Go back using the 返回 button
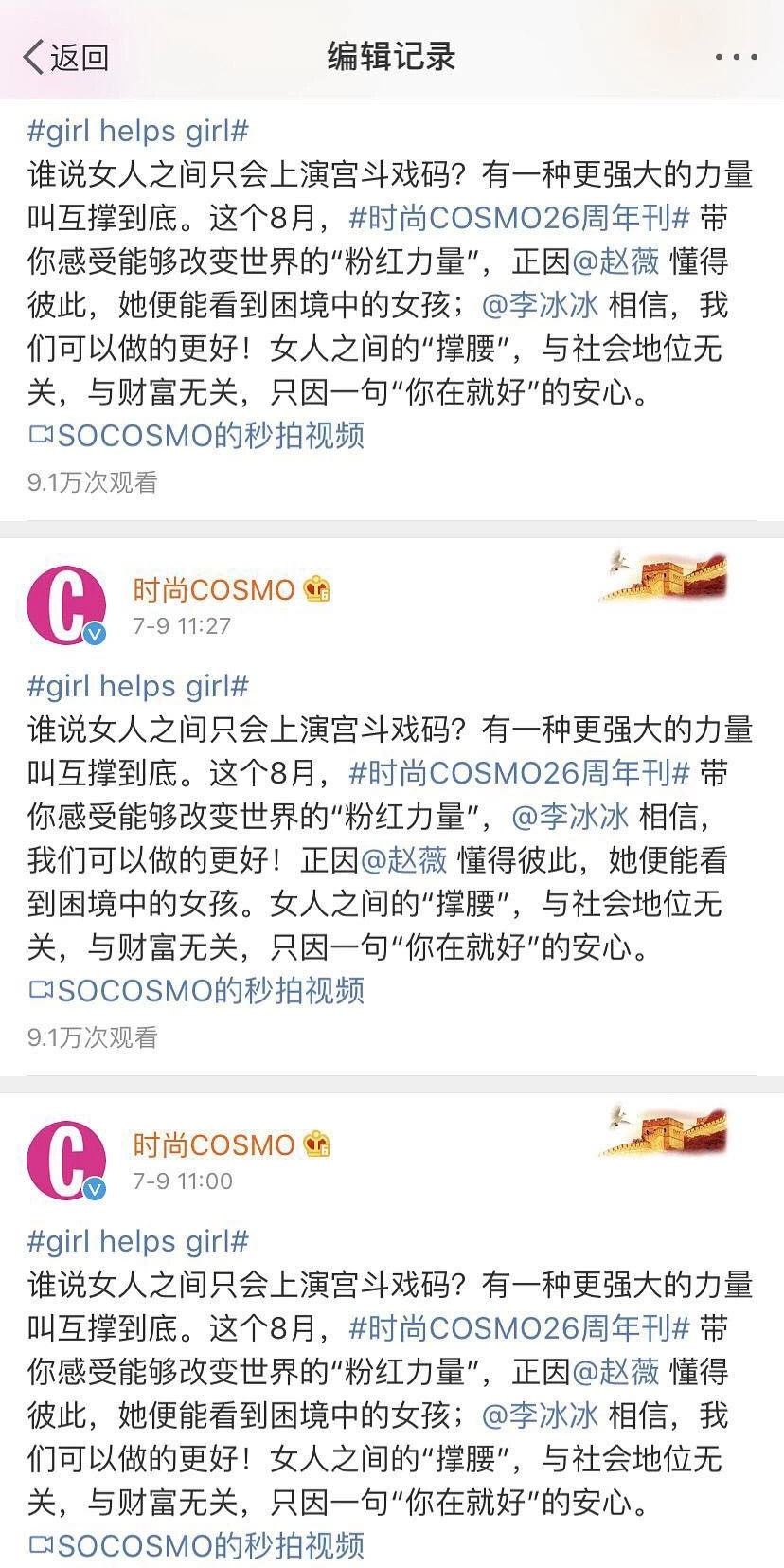784x1568 pixels. click(66, 57)
